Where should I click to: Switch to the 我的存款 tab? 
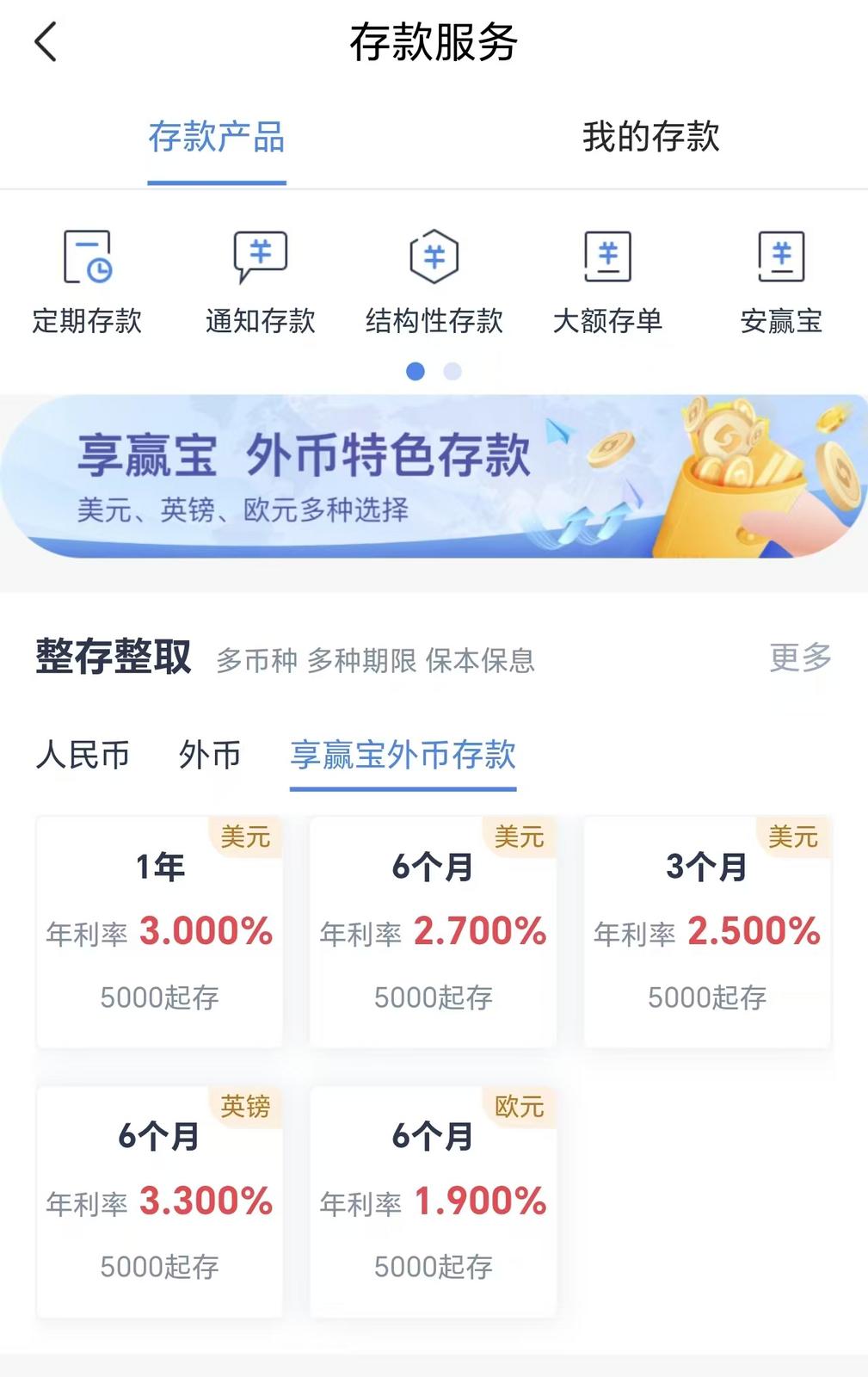click(x=652, y=138)
